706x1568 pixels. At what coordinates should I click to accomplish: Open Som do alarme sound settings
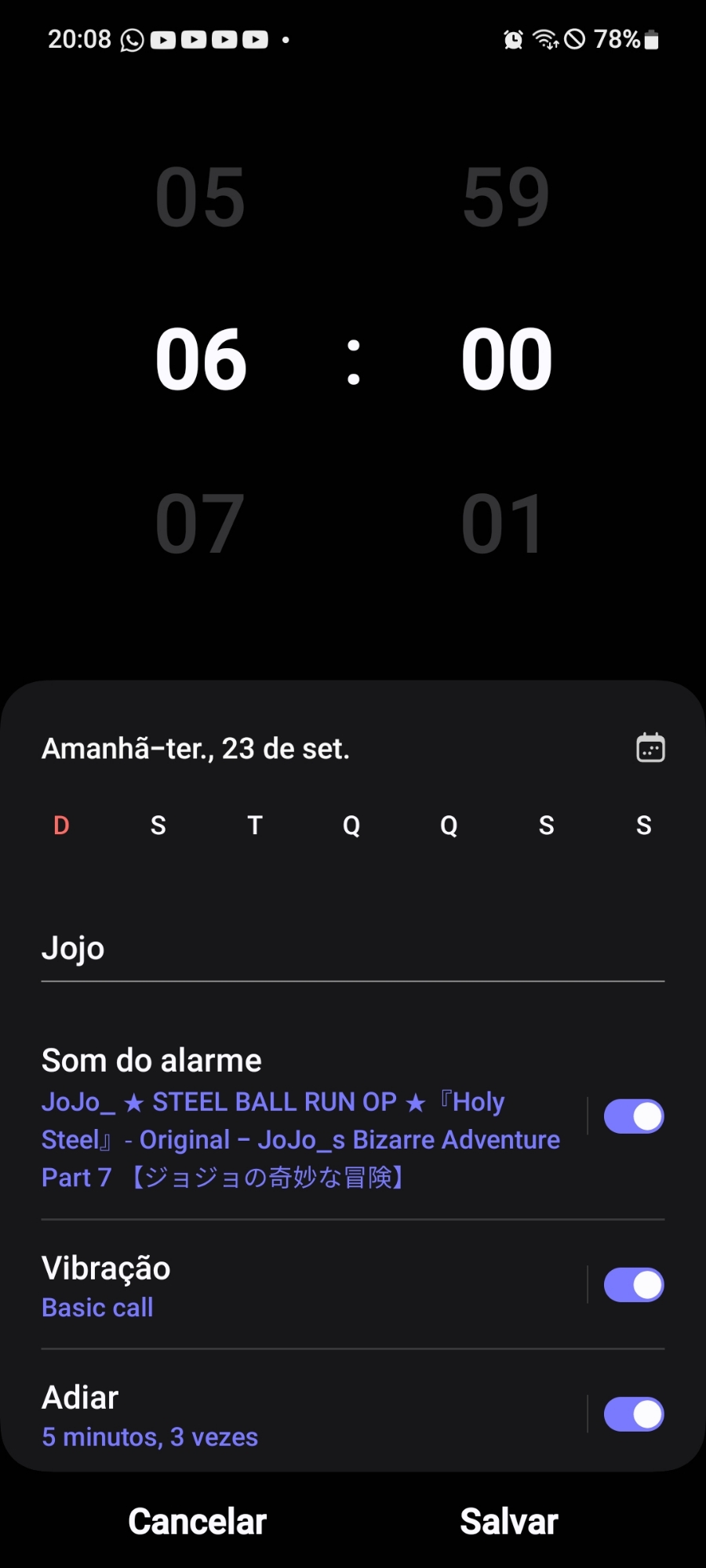click(302, 1119)
